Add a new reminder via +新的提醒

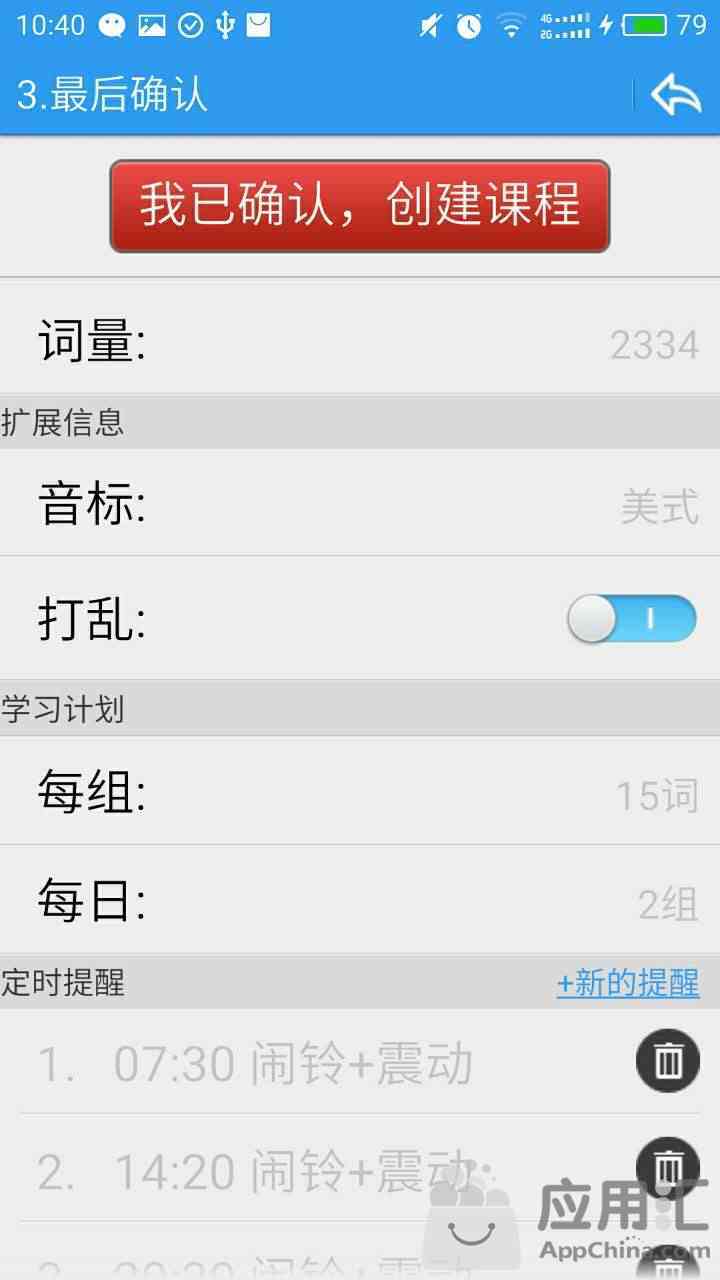tap(628, 983)
